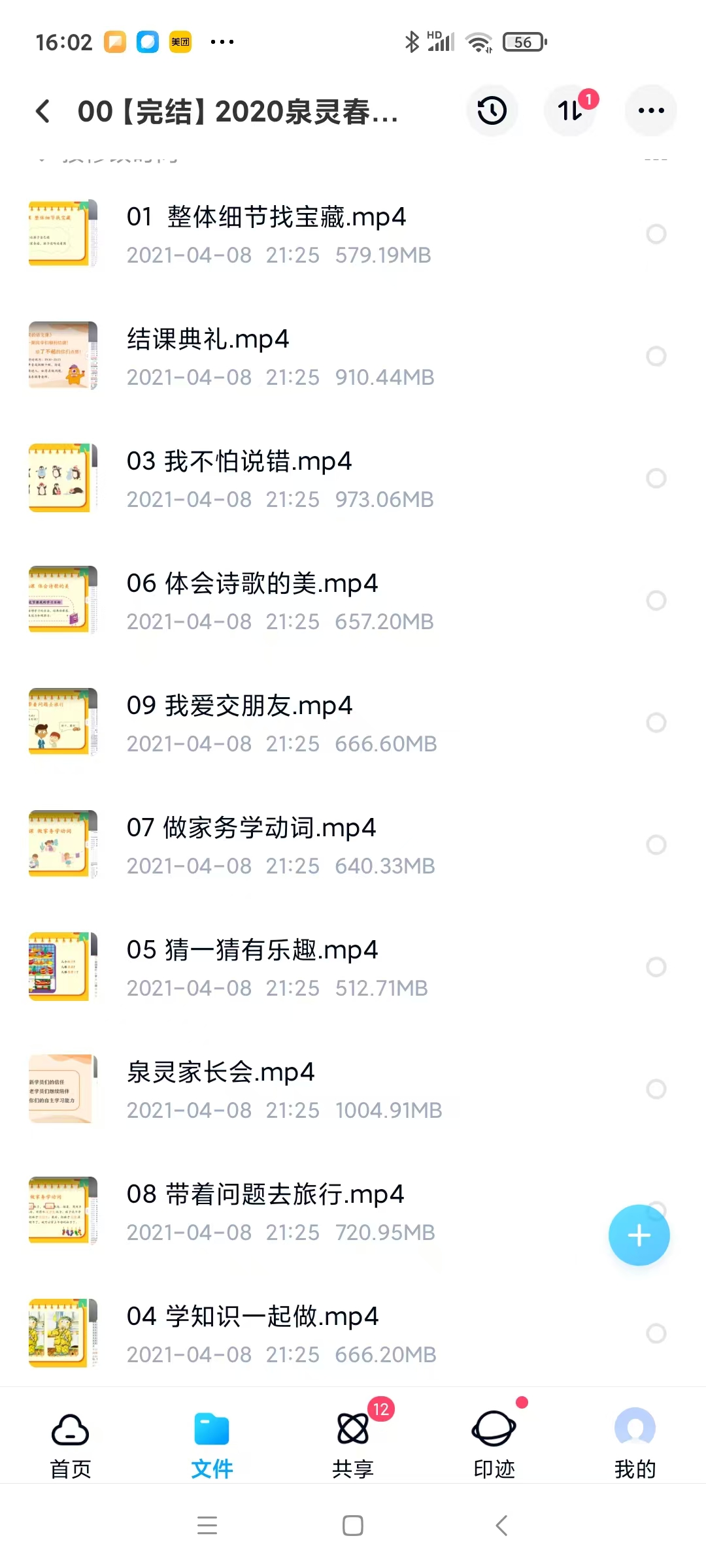706x1568 pixels.
Task: Tap the more options three-dot icon
Action: (650, 111)
